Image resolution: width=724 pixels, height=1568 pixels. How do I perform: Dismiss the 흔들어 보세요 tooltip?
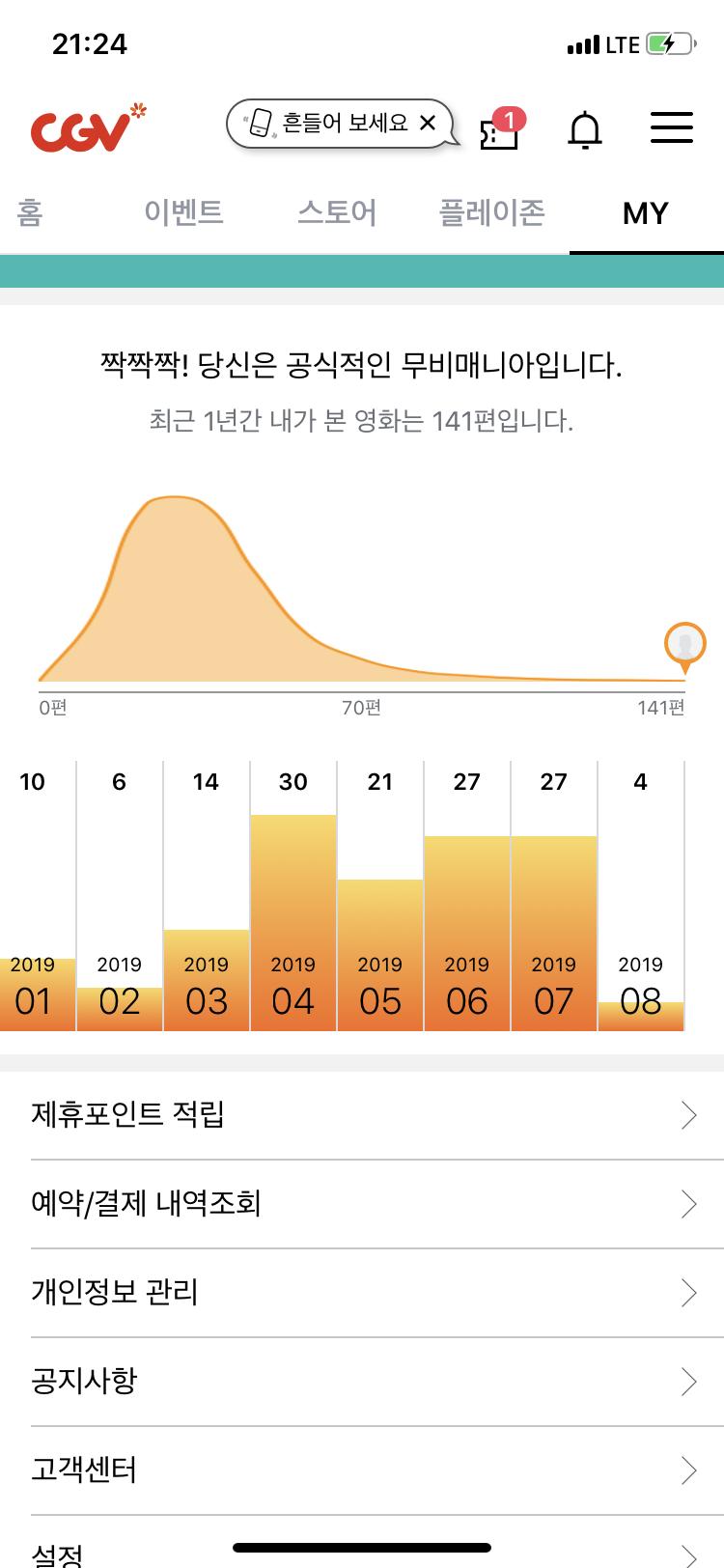coord(429,123)
